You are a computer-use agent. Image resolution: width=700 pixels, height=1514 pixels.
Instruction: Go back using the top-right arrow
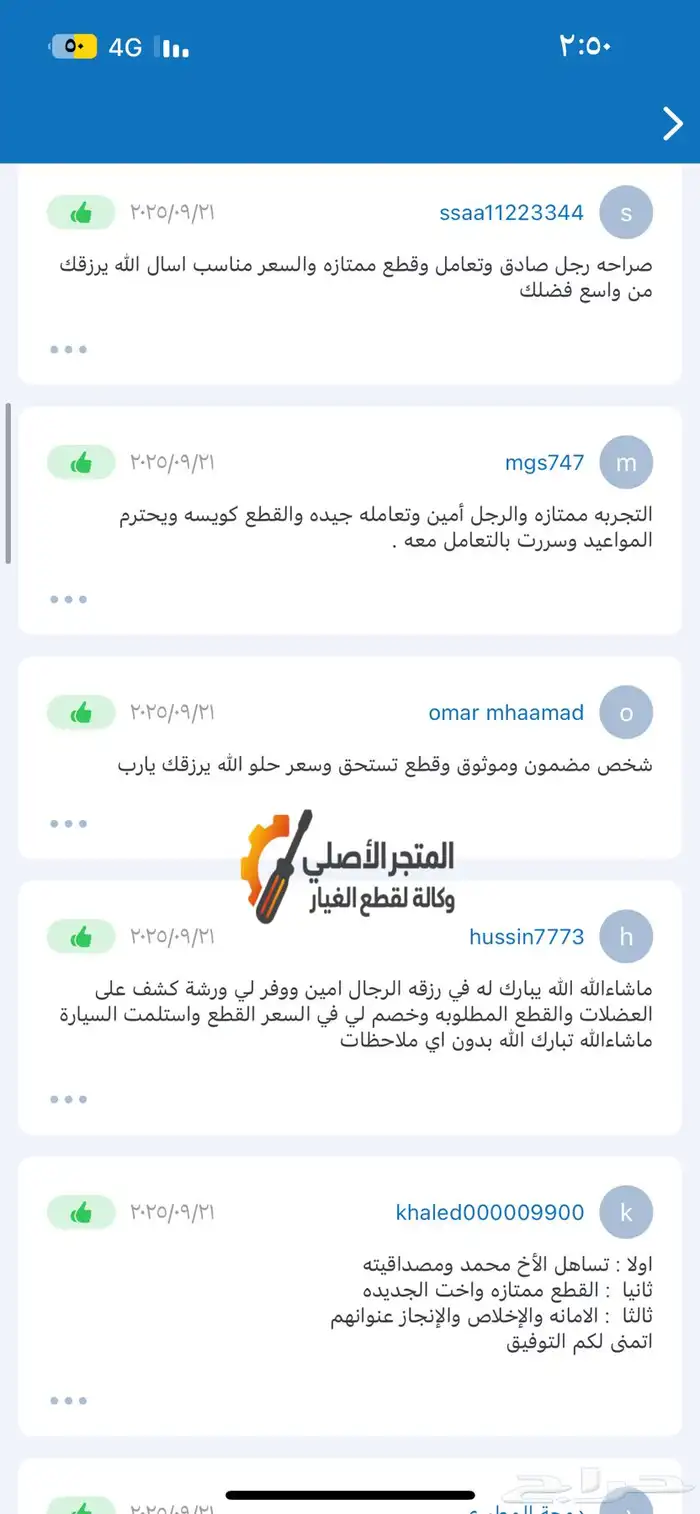671,124
